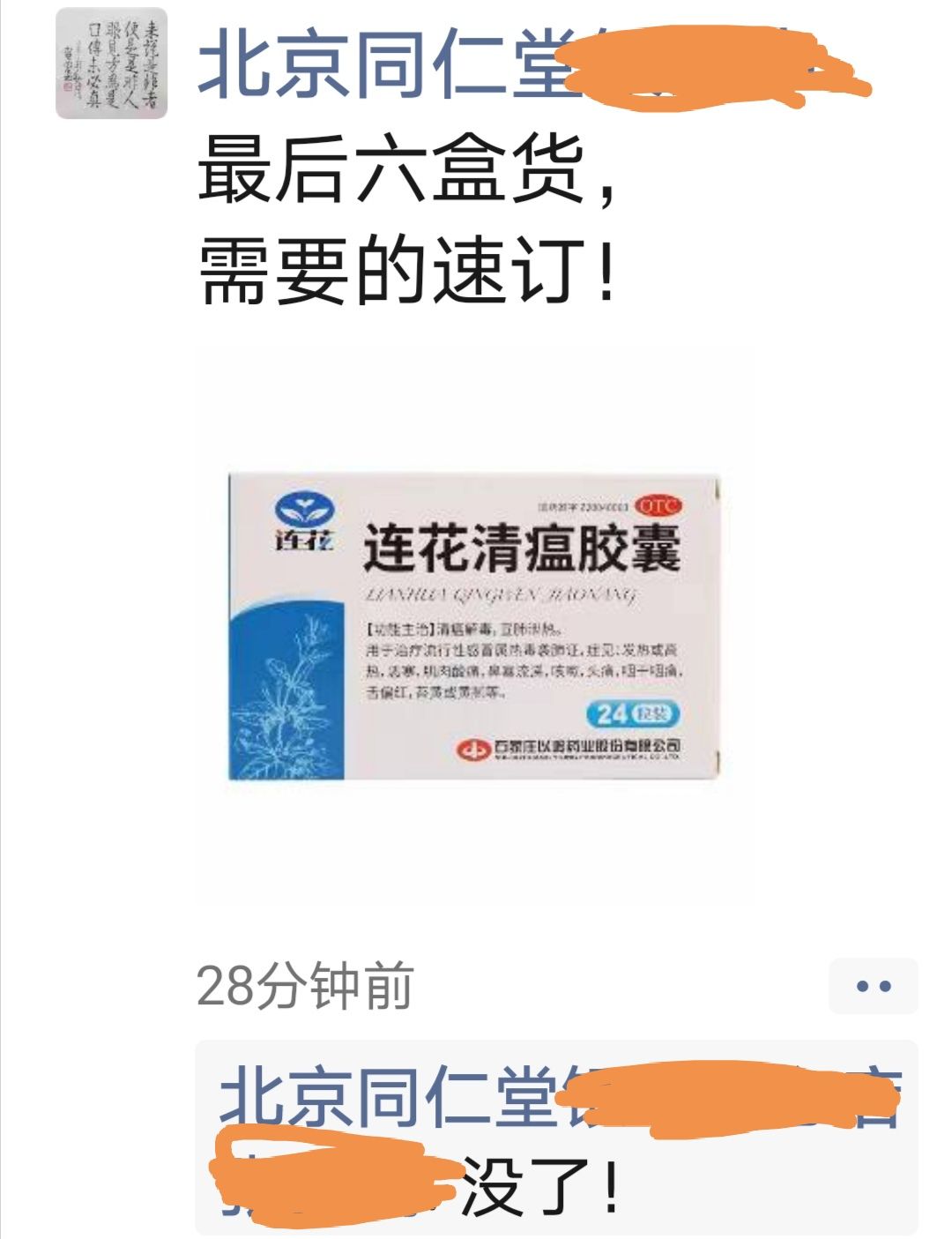
Task: Open the like and comment options button
Action: tap(873, 986)
